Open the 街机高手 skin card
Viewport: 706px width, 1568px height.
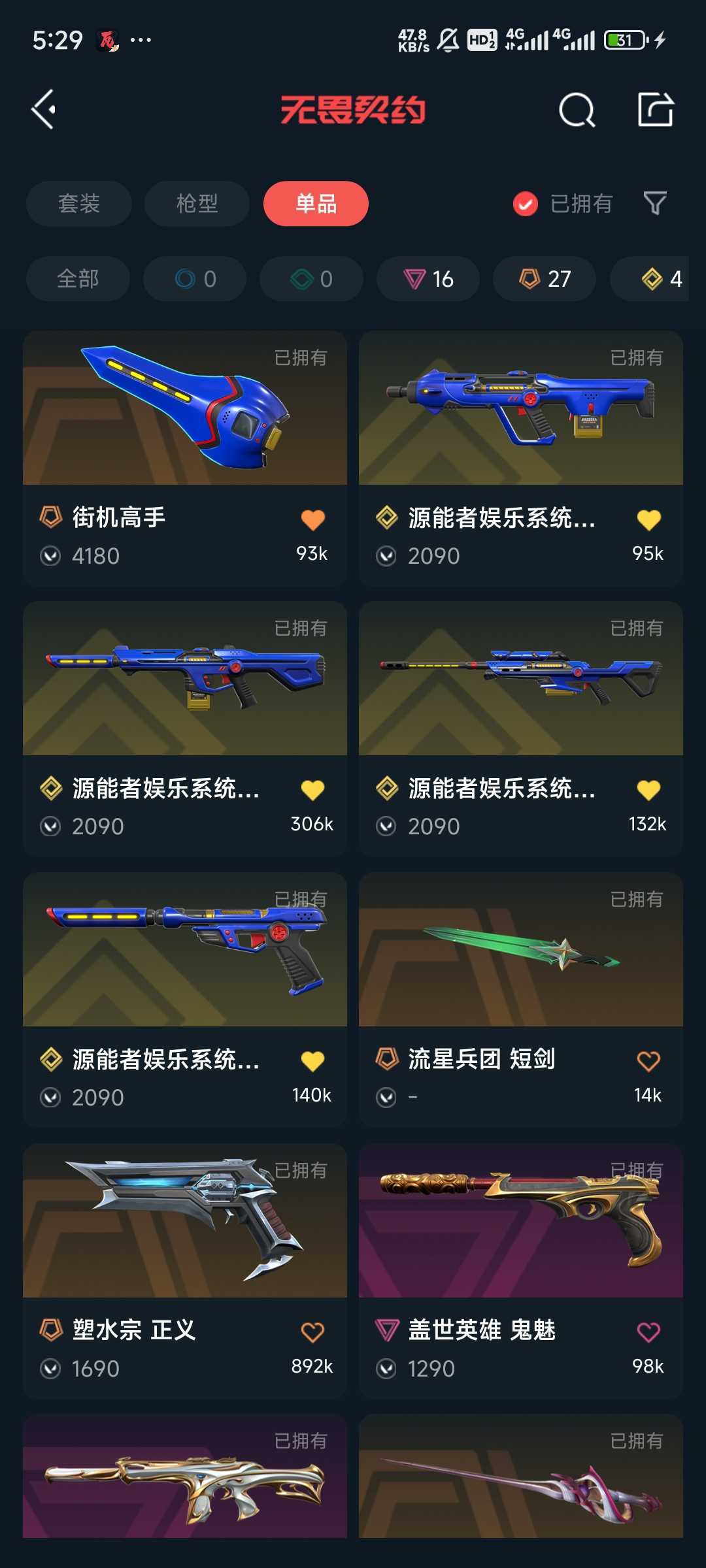click(185, 458)
